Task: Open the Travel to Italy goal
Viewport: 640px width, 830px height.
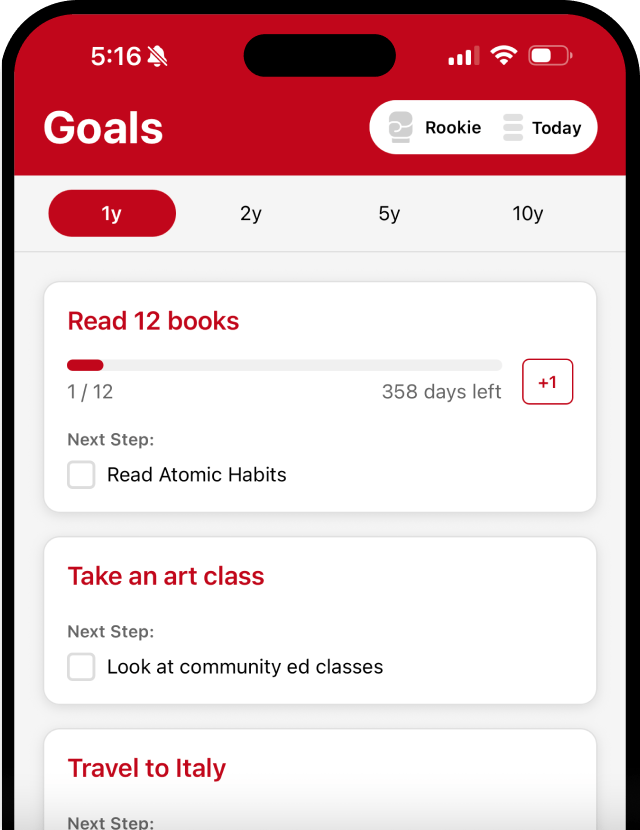Action: pyautogui.click(x=147, y=768)
